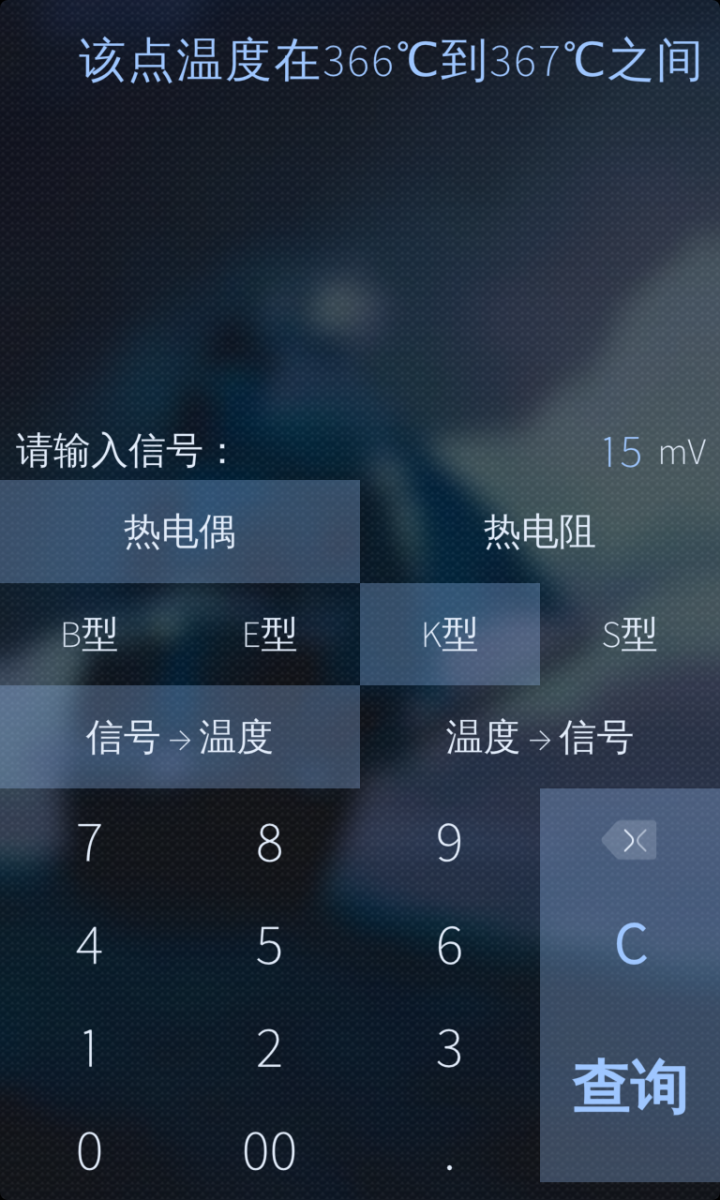Image resolution: width=720 pixels, height=1200 pixels.
Task: Switch to the 热电阻 tab
Action: [x=540, y=531]
